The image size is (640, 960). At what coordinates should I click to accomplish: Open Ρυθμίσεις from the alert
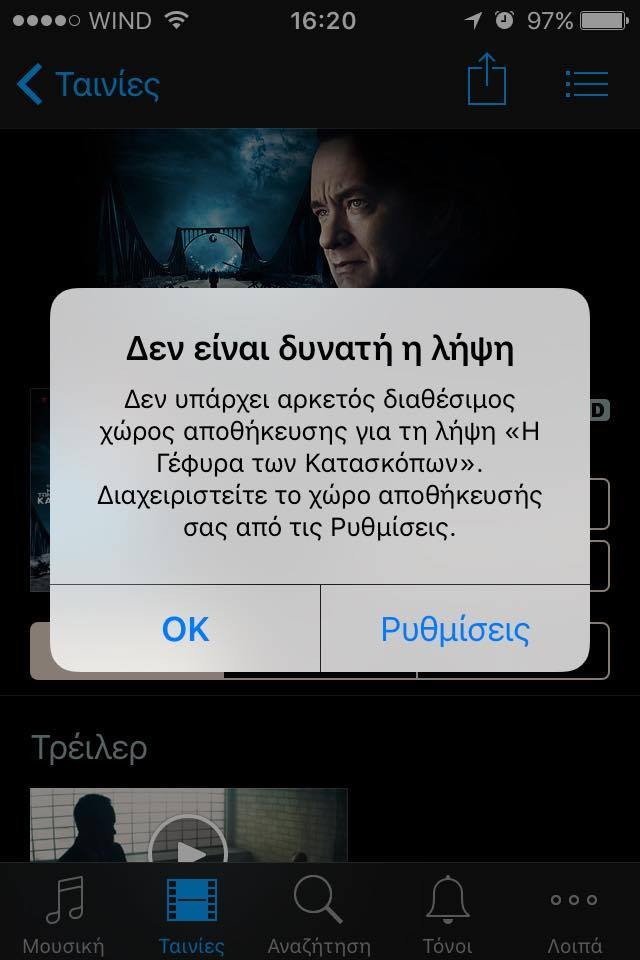(x=455, y=629)
